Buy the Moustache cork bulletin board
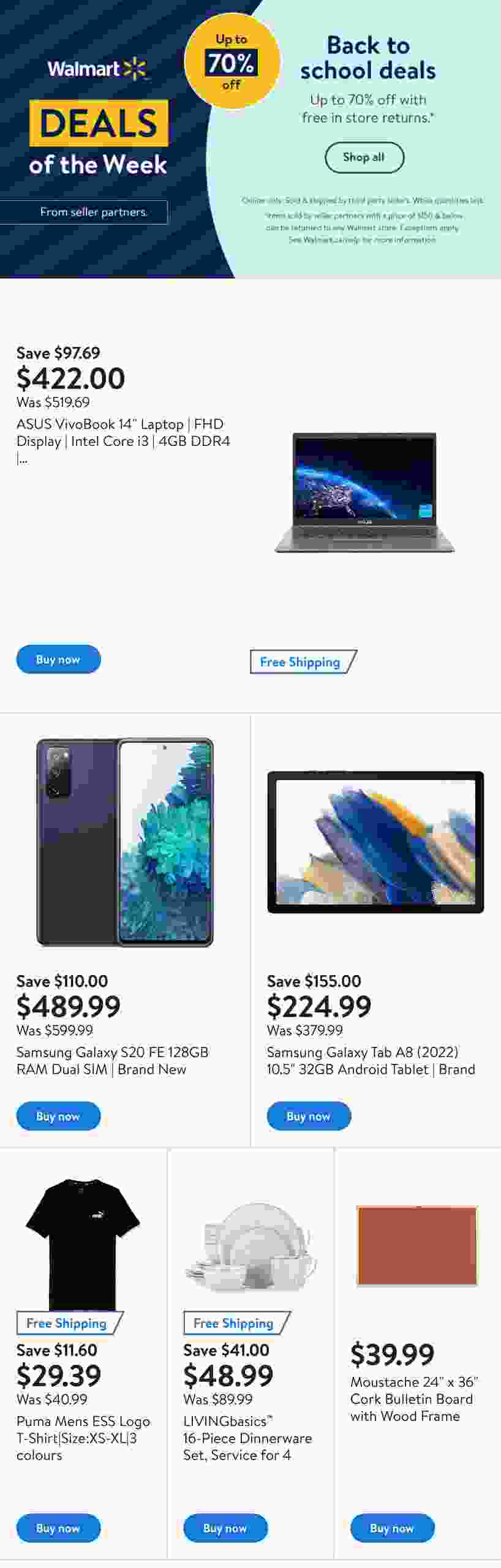This screenshot has width=501, height=1568. tap(392, 1528)
